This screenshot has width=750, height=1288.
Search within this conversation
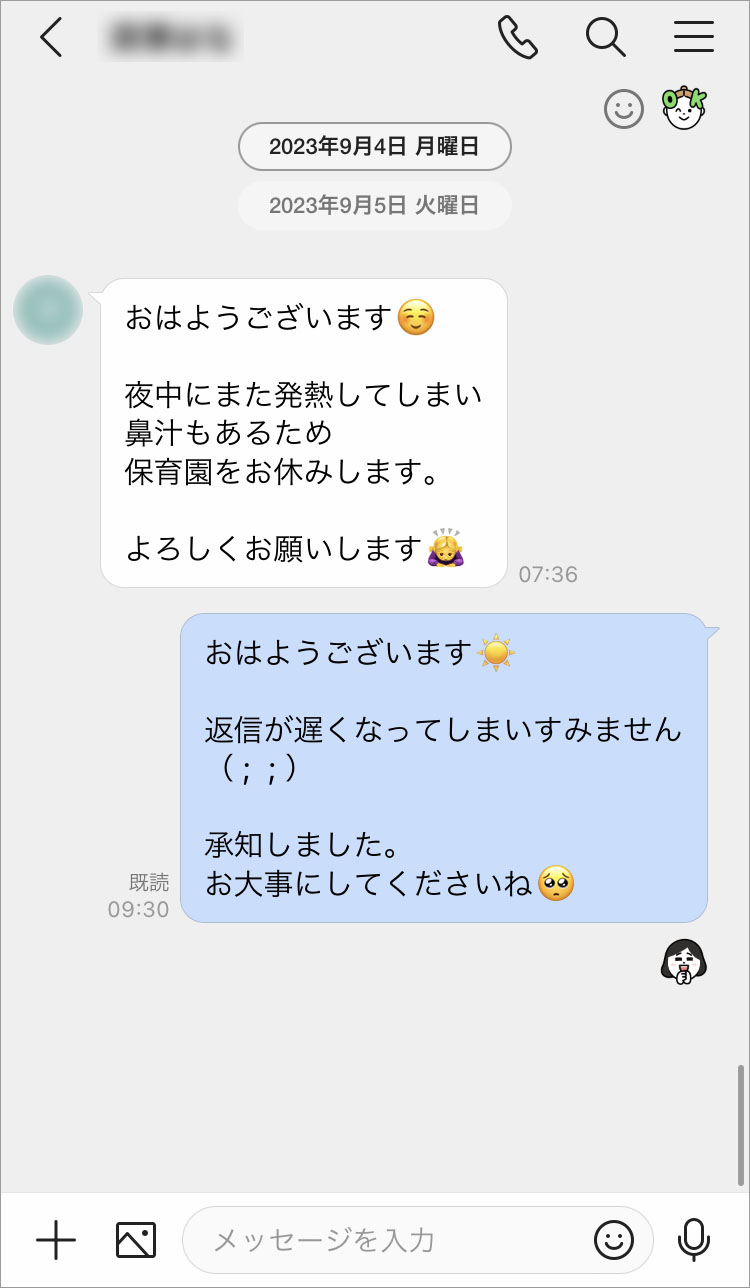tap(605, 38)
